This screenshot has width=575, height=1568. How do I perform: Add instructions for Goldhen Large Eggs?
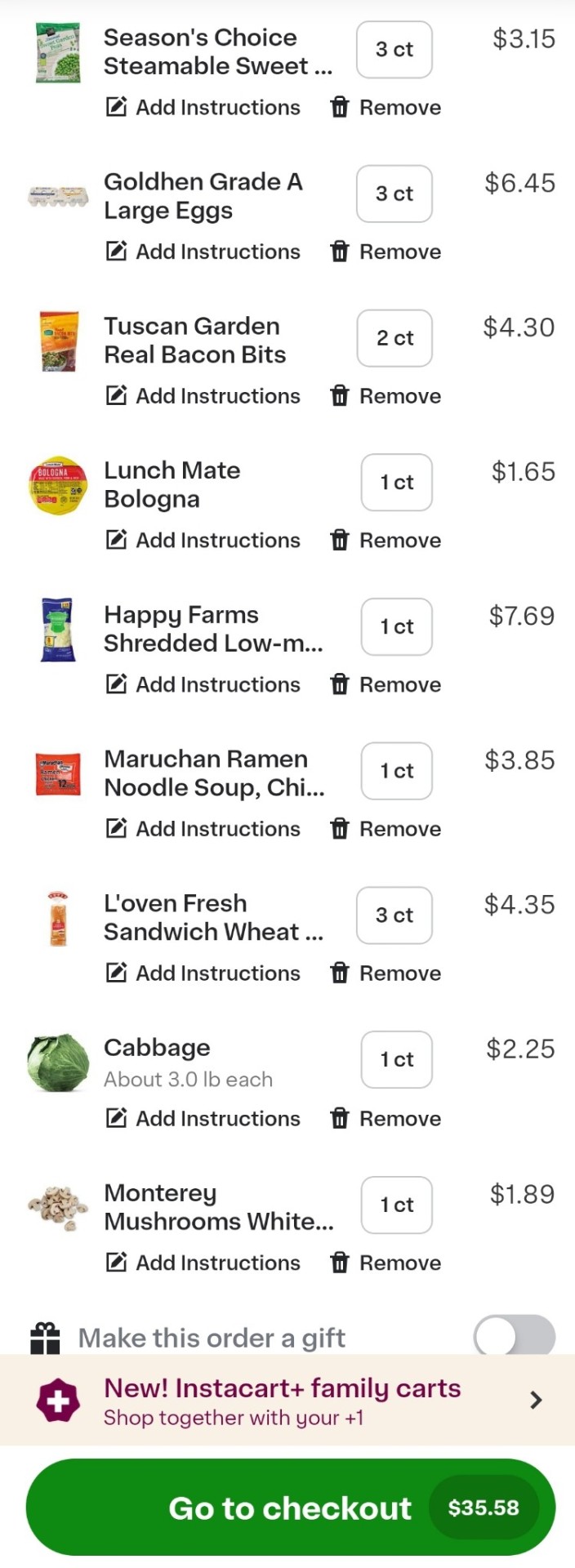(203, 252)
